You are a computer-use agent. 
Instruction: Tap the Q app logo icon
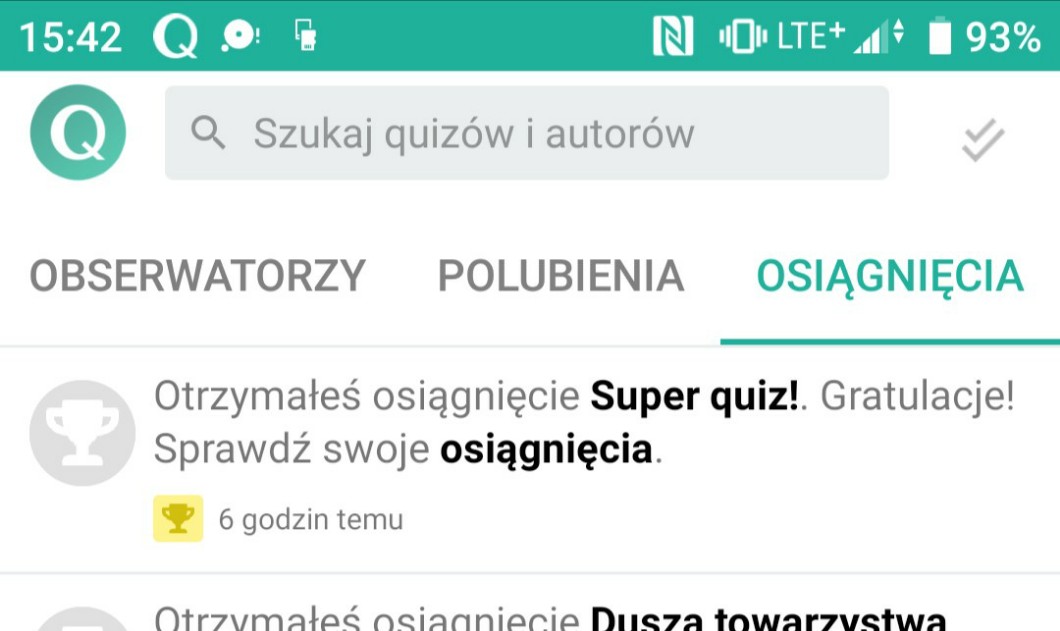click(x=78, y=132)
